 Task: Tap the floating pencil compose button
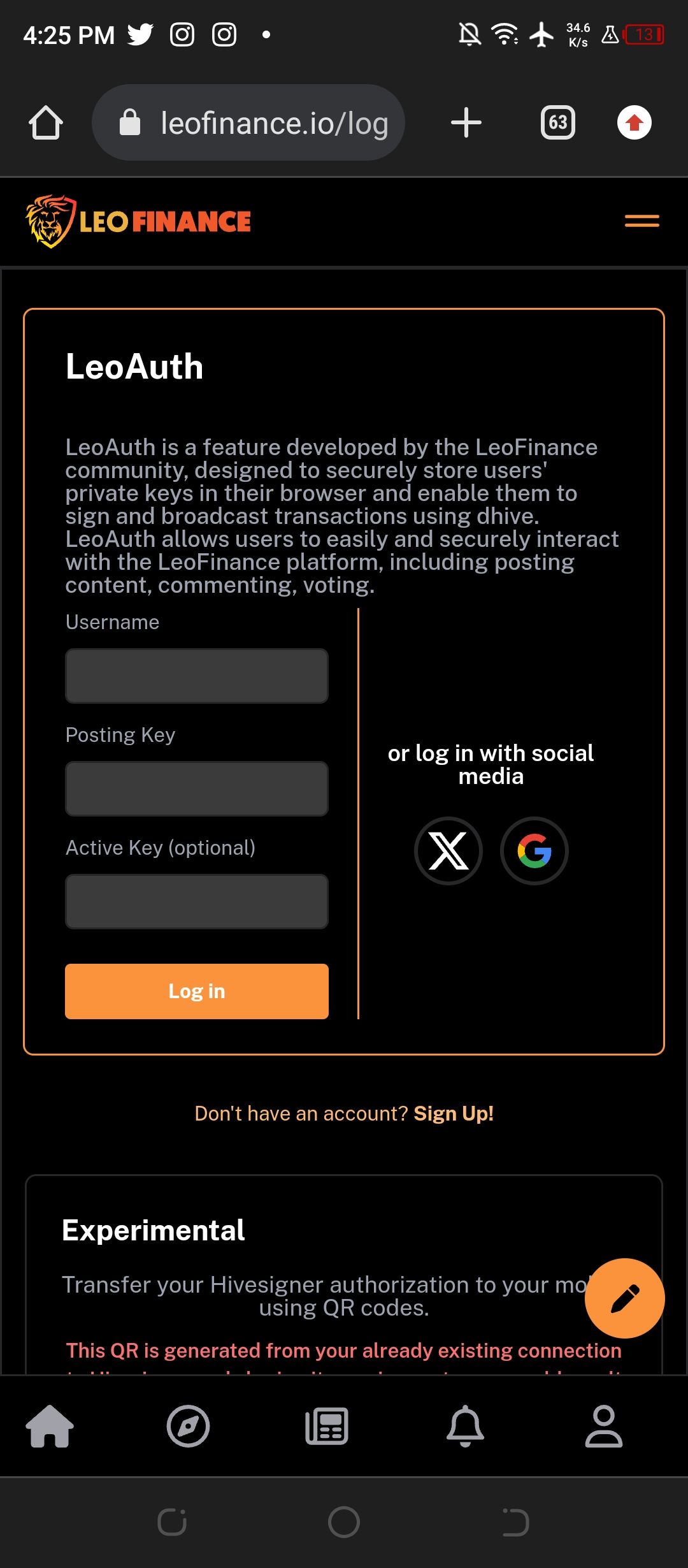624,1298
